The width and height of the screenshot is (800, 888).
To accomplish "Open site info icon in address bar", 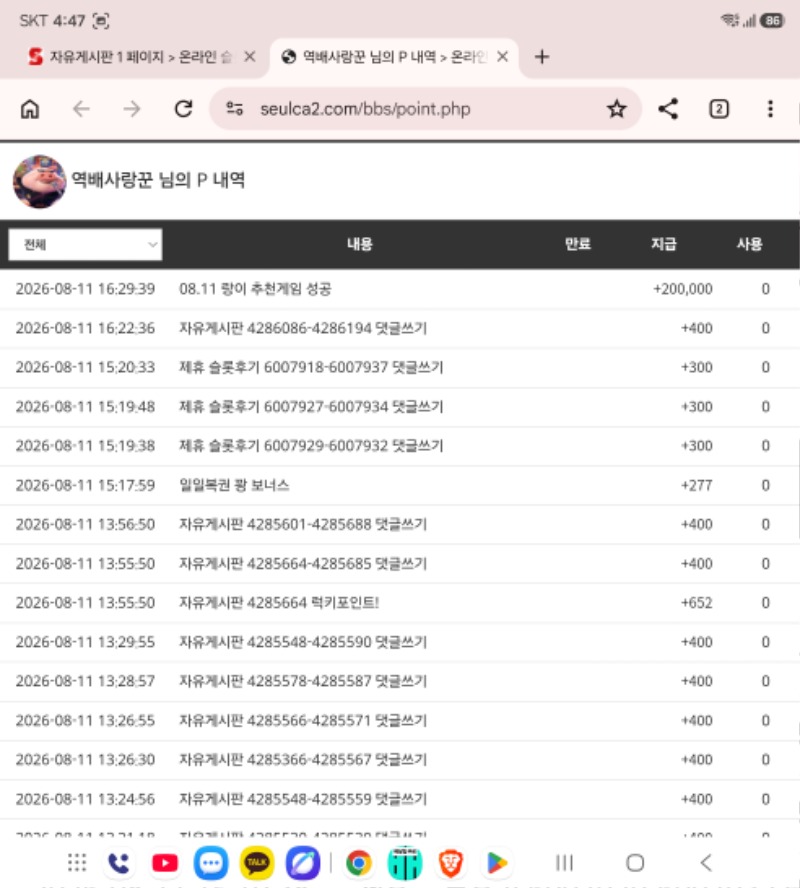I will click(x=234, y=109).
